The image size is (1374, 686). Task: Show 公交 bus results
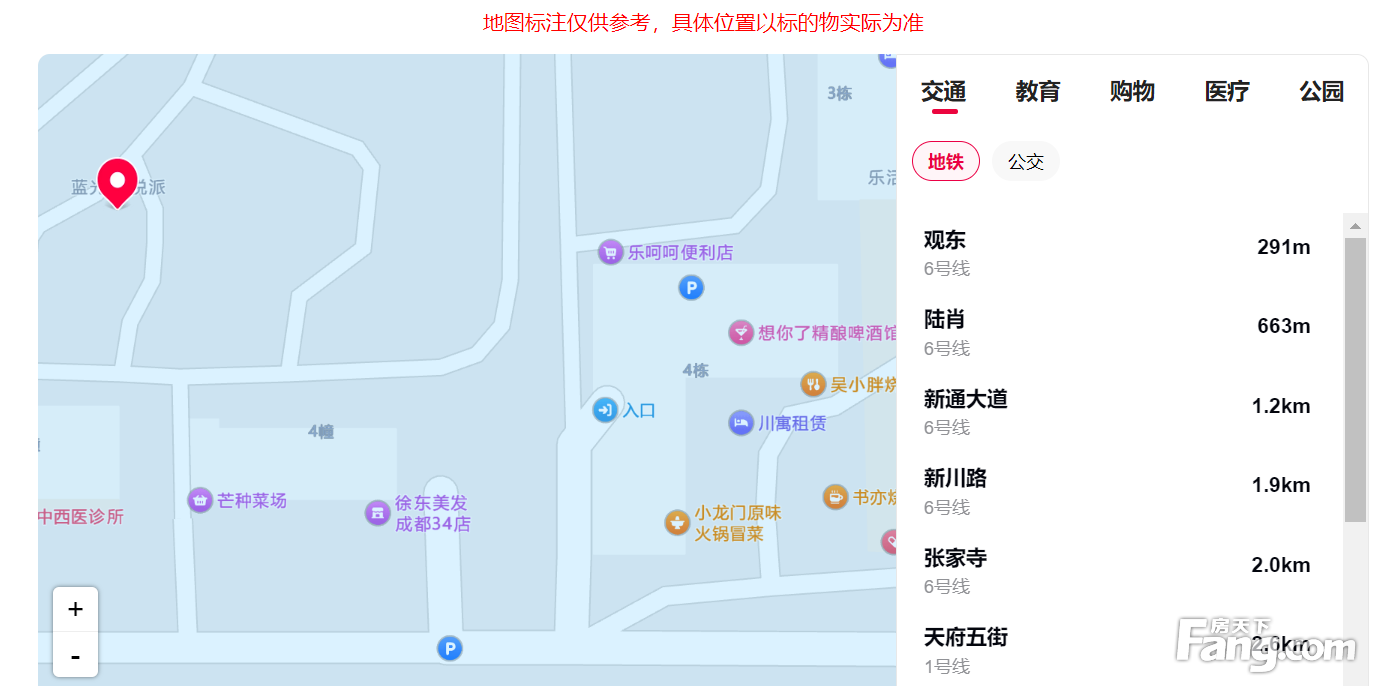pyautogui.click(x=1025, y=162)
